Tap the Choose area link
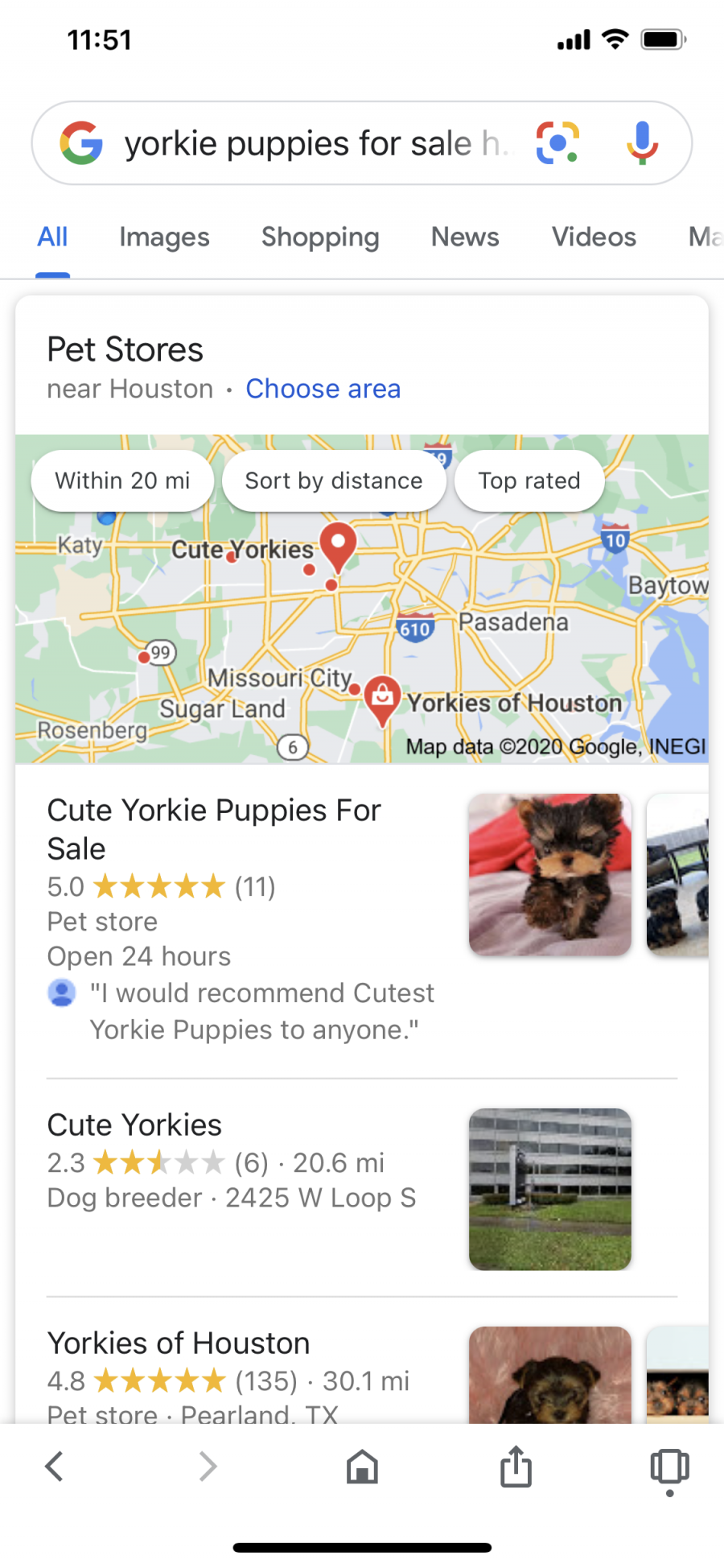Image resolution: width=724 pixels, height=1568 pixels. click(x=323, y=389)
